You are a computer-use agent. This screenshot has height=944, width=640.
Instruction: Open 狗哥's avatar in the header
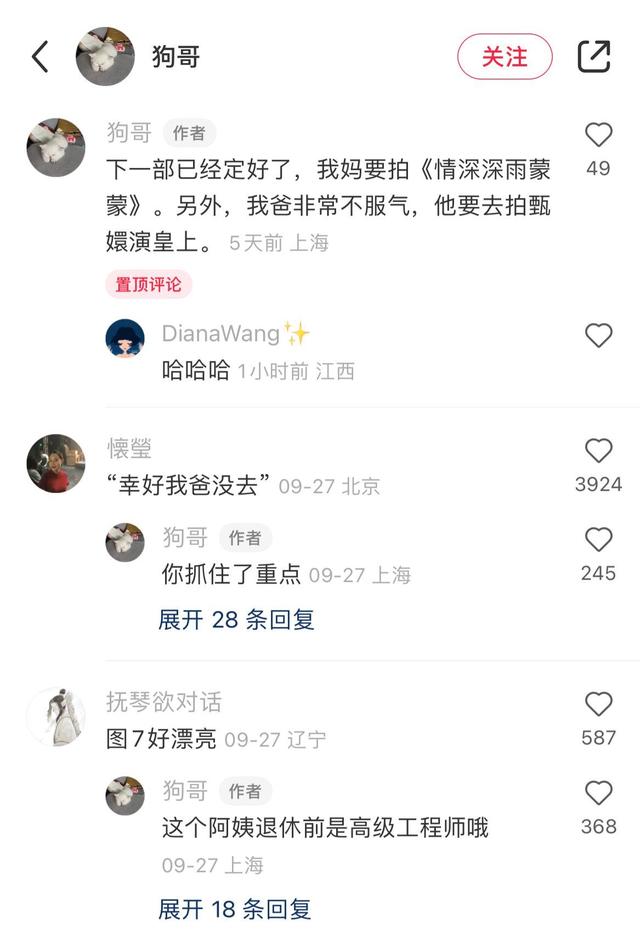coord(105,56)
